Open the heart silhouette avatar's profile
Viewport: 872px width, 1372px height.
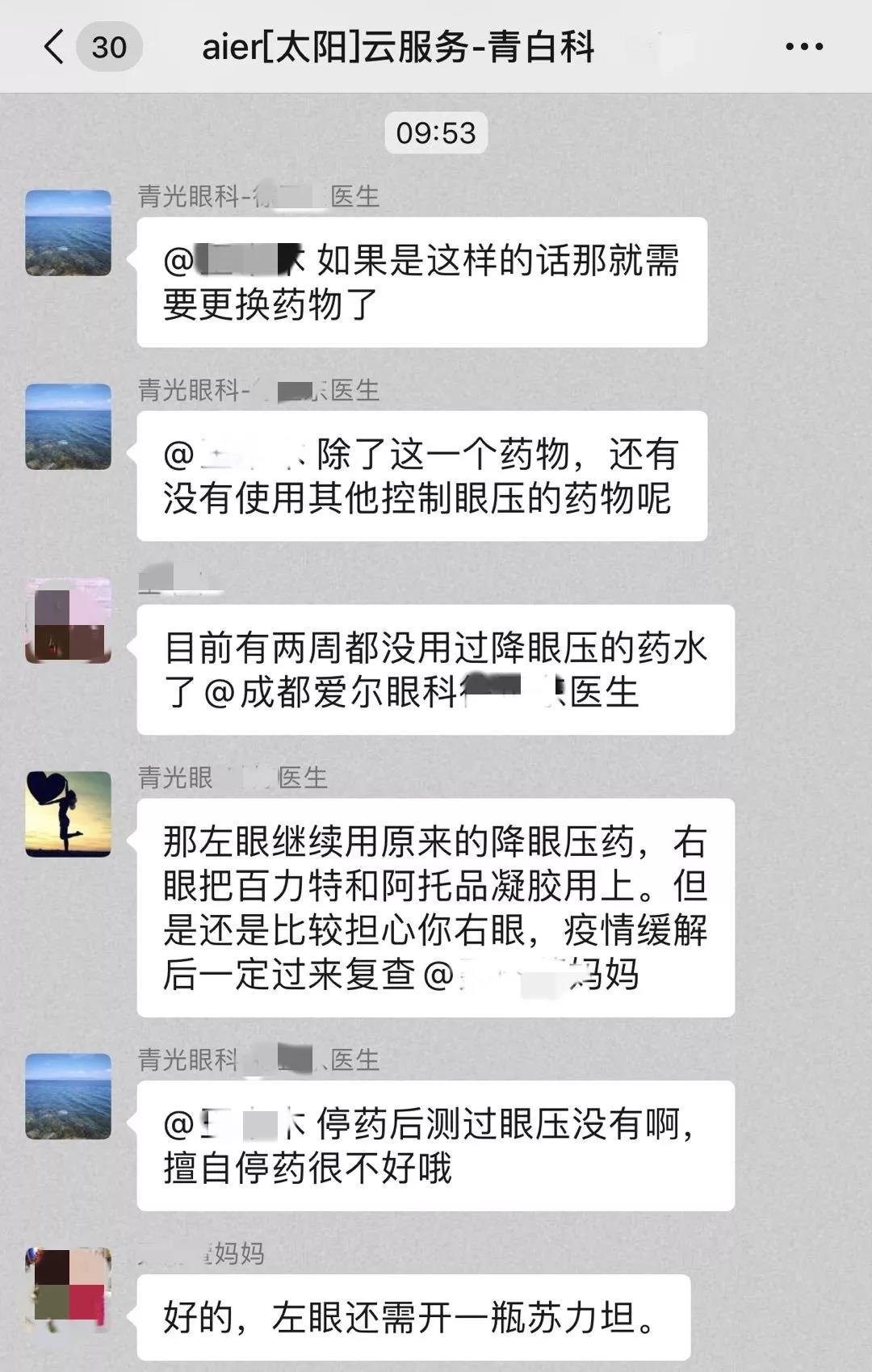(x=69, y=814)
